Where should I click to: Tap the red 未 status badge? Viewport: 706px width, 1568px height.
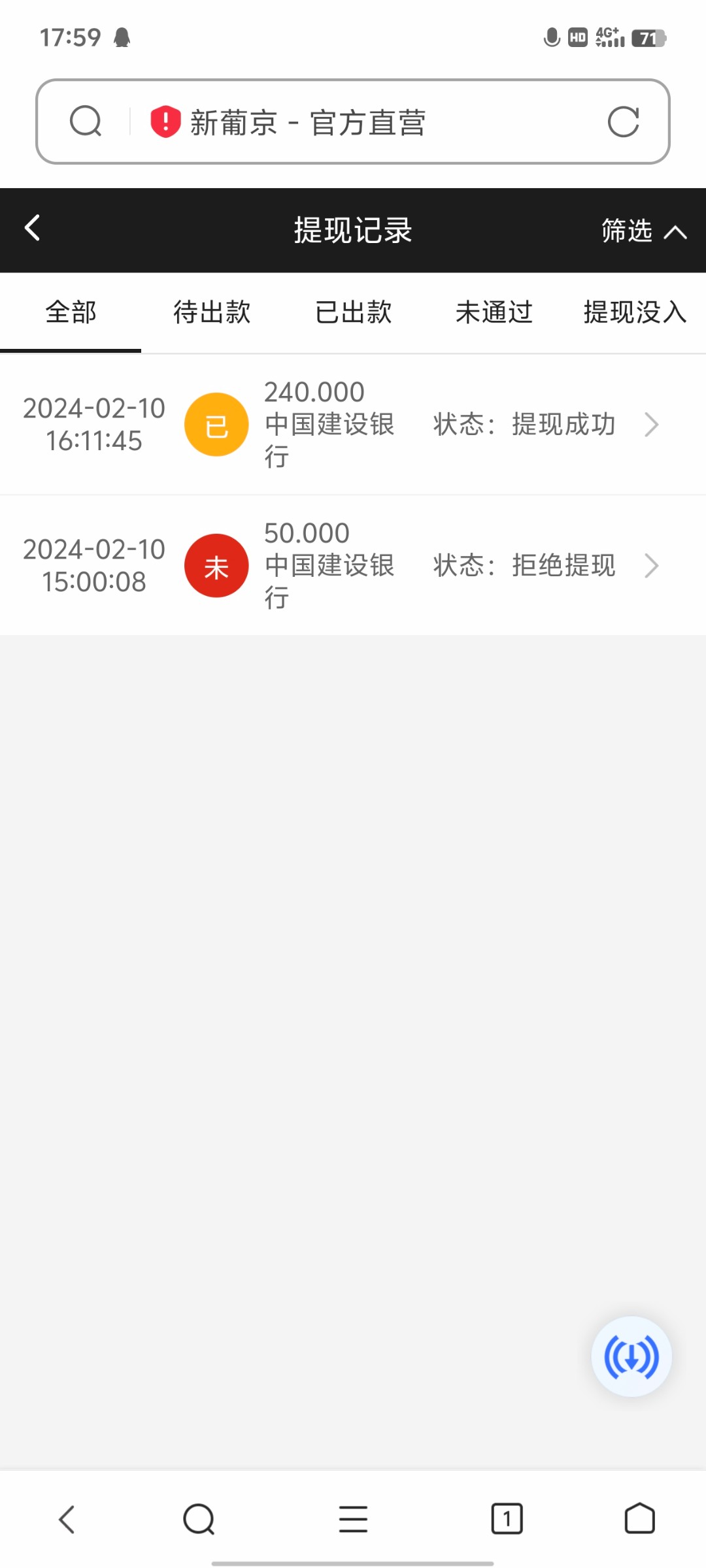click(216, 565)
